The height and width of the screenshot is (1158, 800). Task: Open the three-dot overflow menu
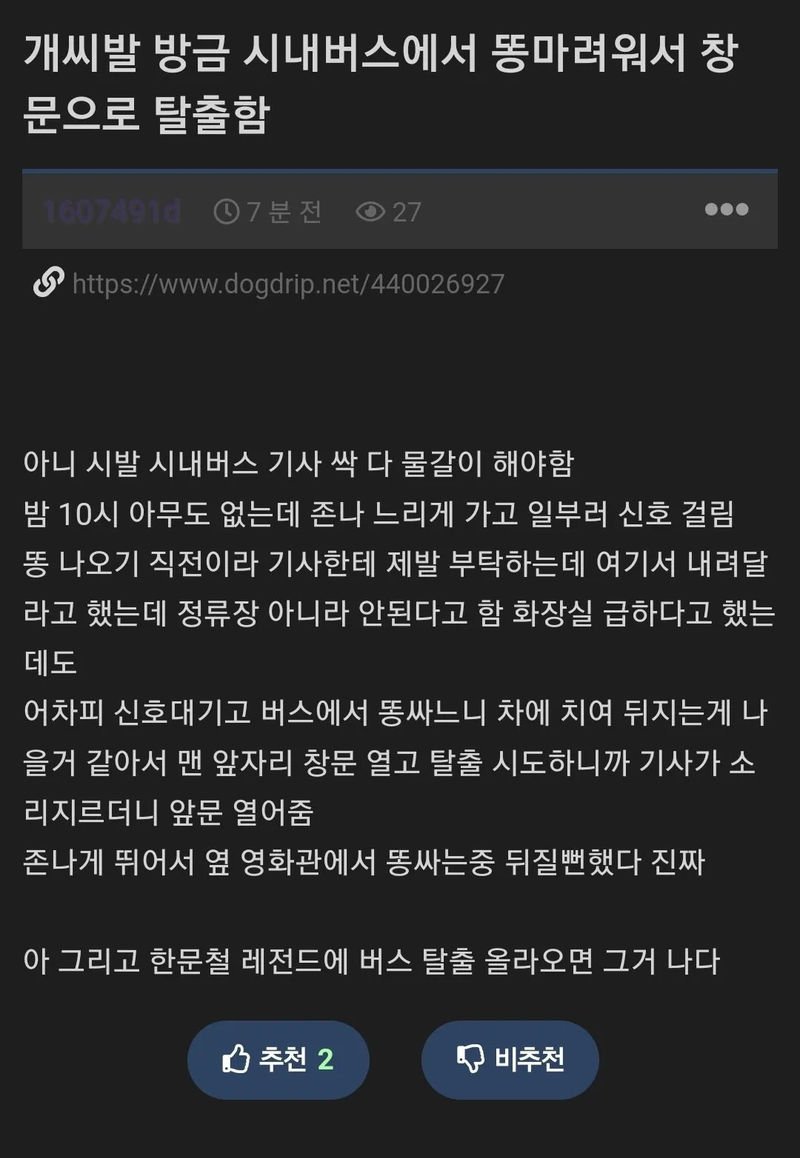tap(726, 210)
